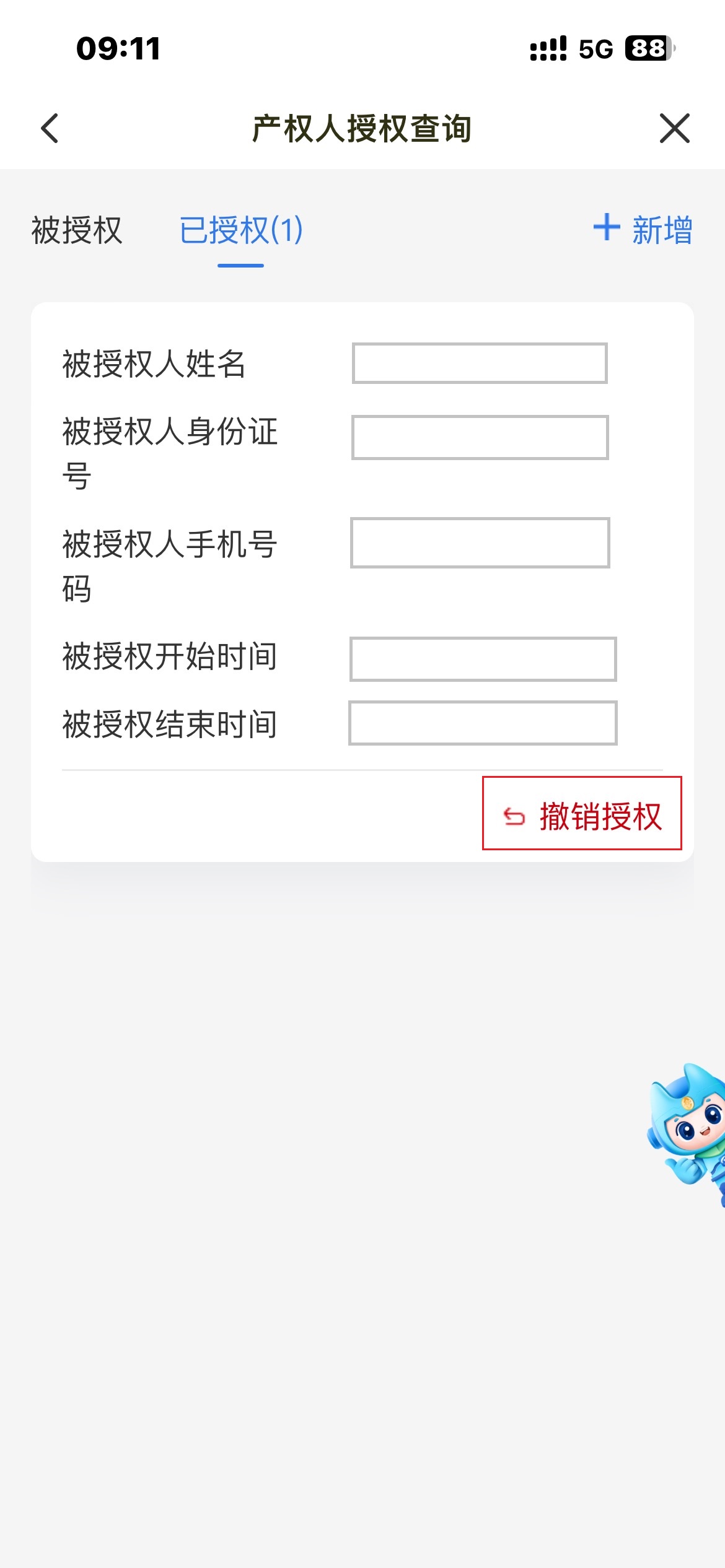Revoke authorization via 撤销授权 button

tap(582, 813)
